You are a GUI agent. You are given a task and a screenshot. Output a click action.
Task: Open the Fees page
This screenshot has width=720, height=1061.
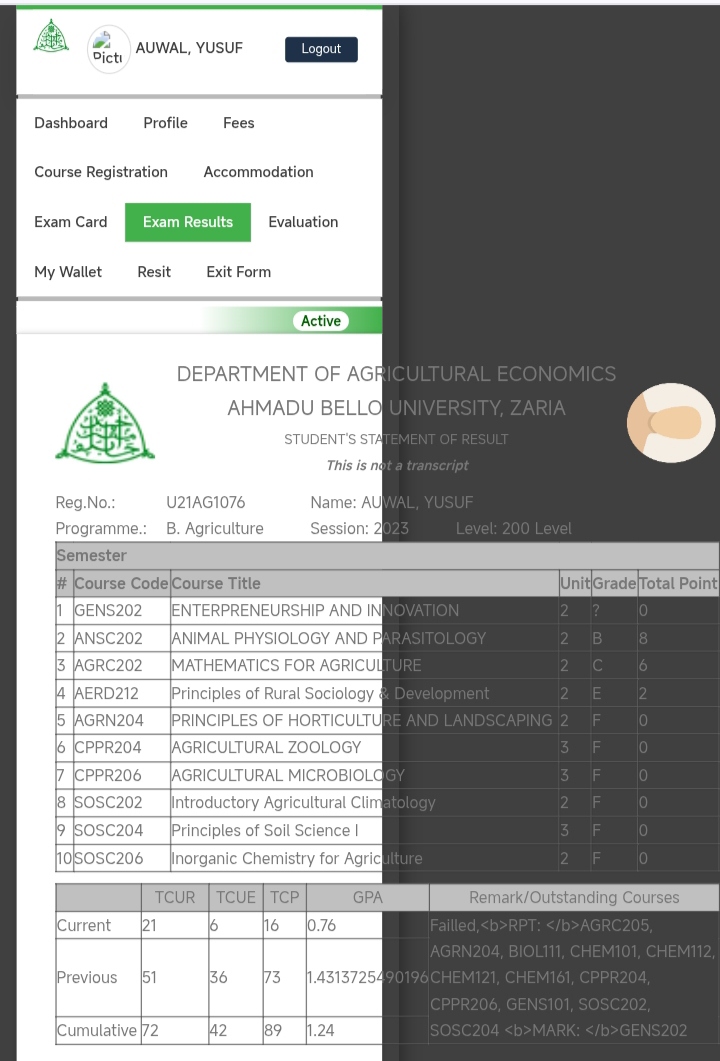(238, 123)
